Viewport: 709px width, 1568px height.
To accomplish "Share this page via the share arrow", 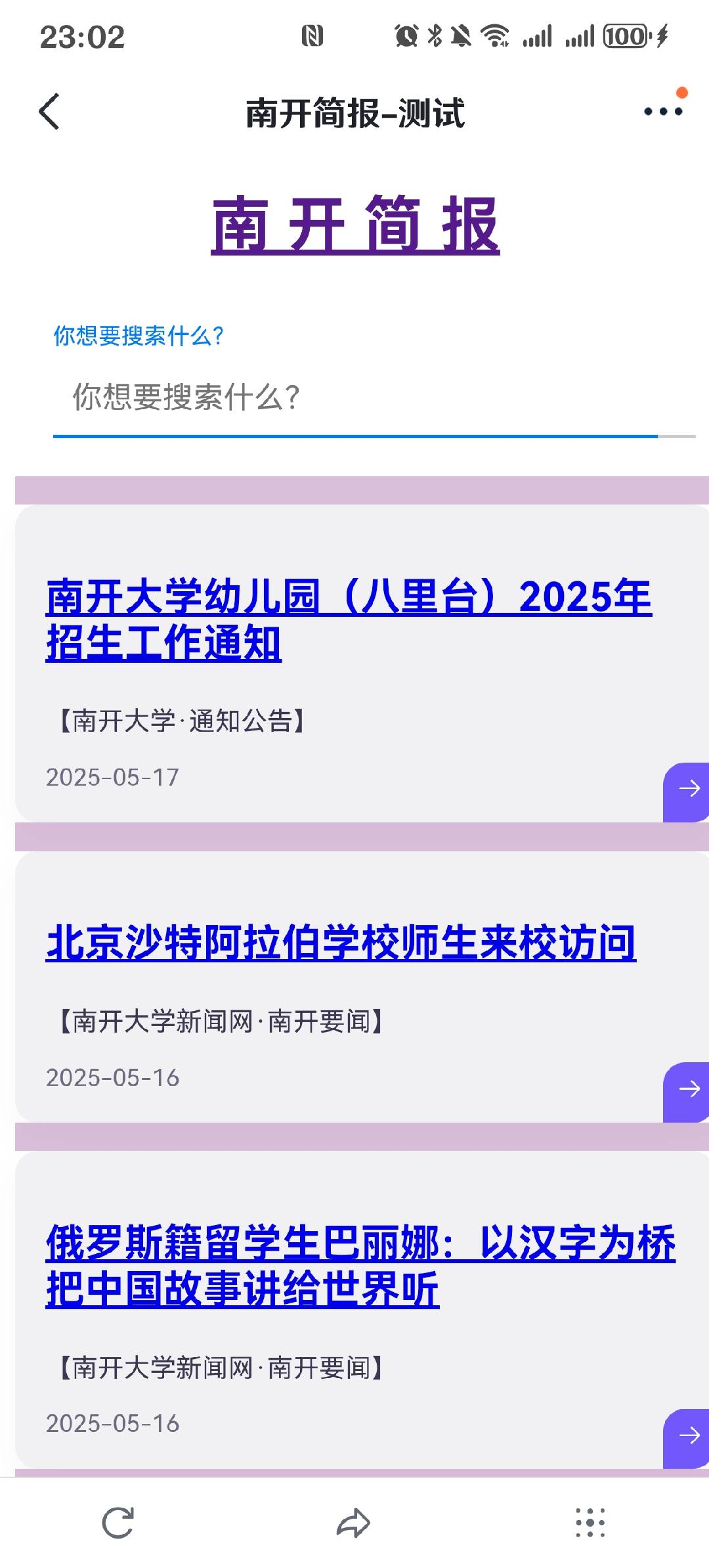I will (x=354, y=1523).
